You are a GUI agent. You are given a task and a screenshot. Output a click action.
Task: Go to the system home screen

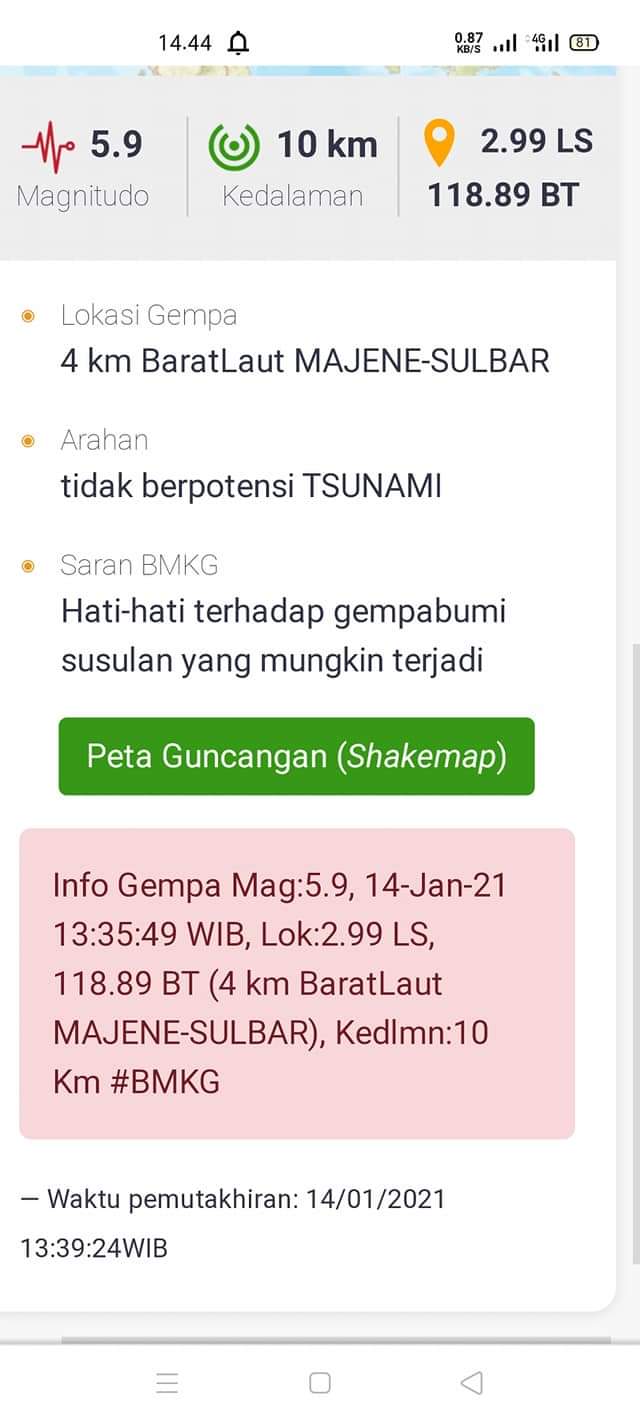click(x=320, y=1383)
